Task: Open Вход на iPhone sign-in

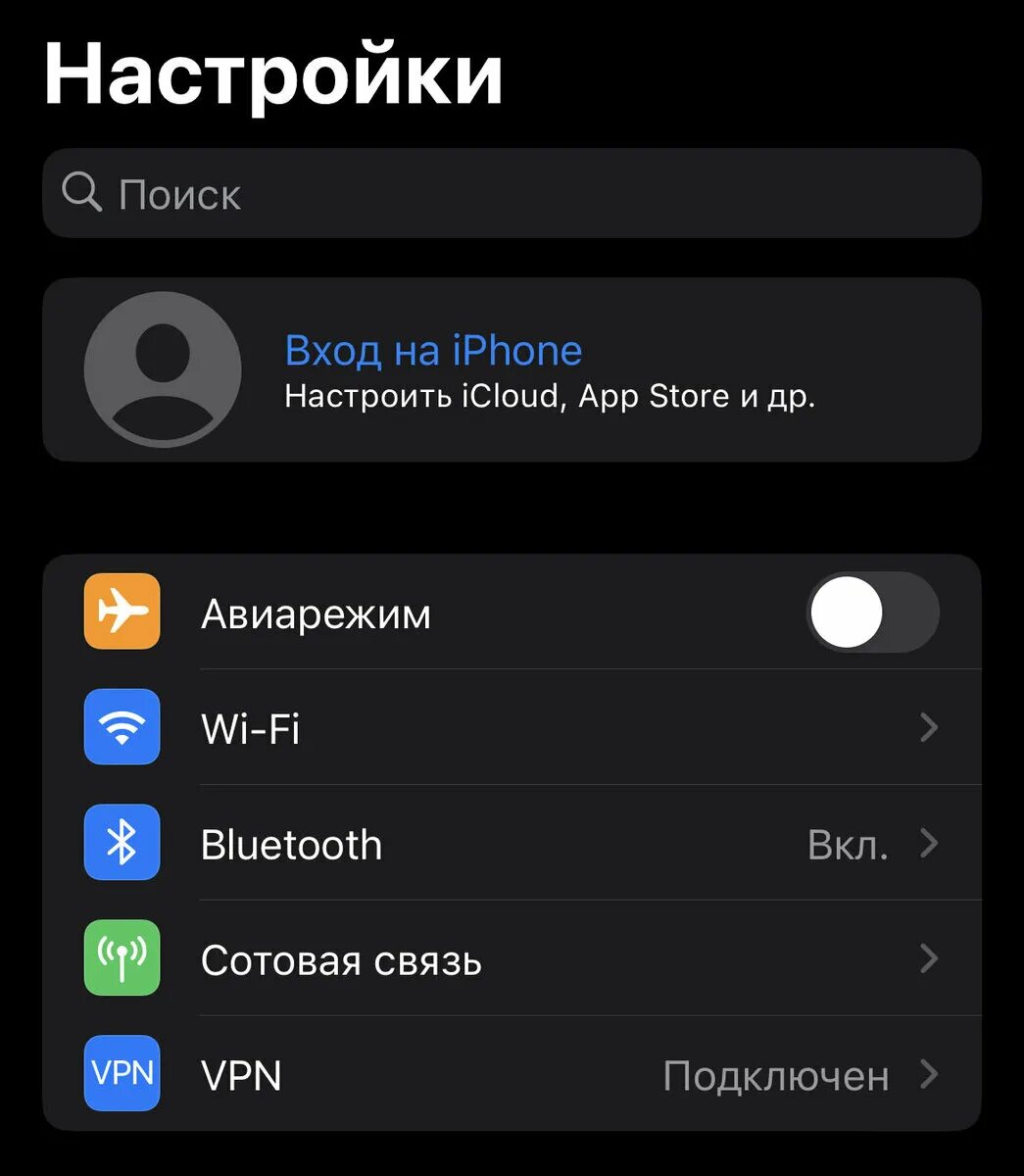Action: [512, 369]
